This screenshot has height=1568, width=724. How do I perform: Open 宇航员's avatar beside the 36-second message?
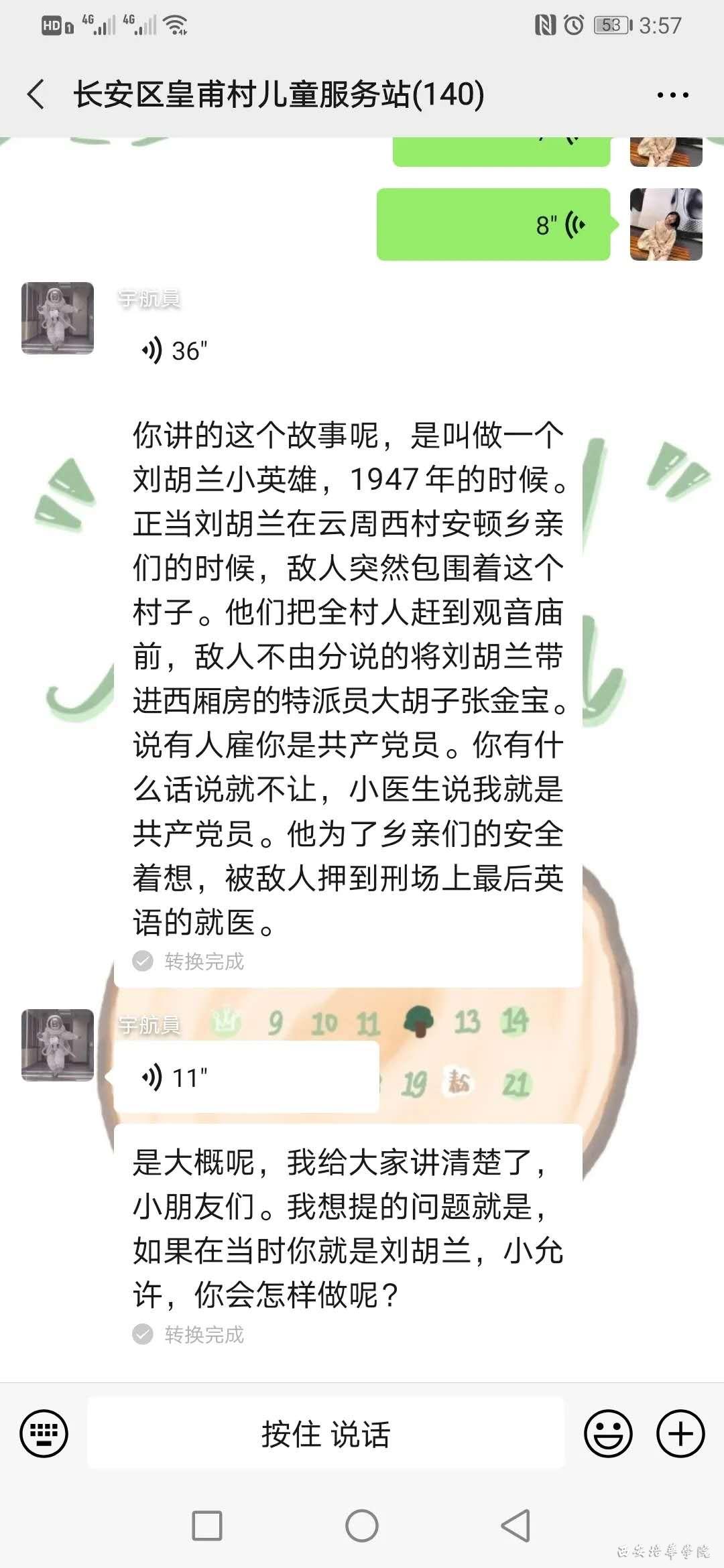(x=58, y=318)
